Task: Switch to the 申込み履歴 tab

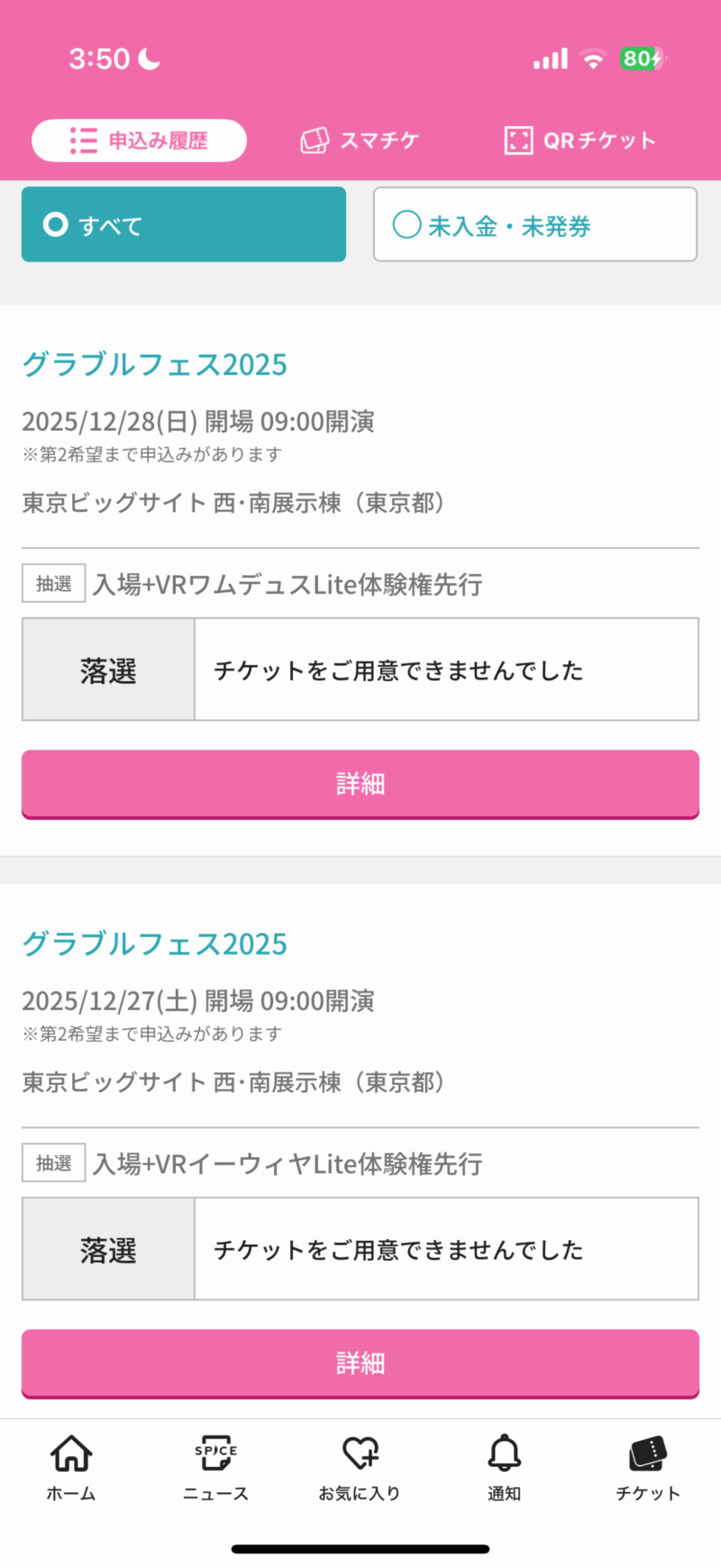Action: tap(140, 141)
